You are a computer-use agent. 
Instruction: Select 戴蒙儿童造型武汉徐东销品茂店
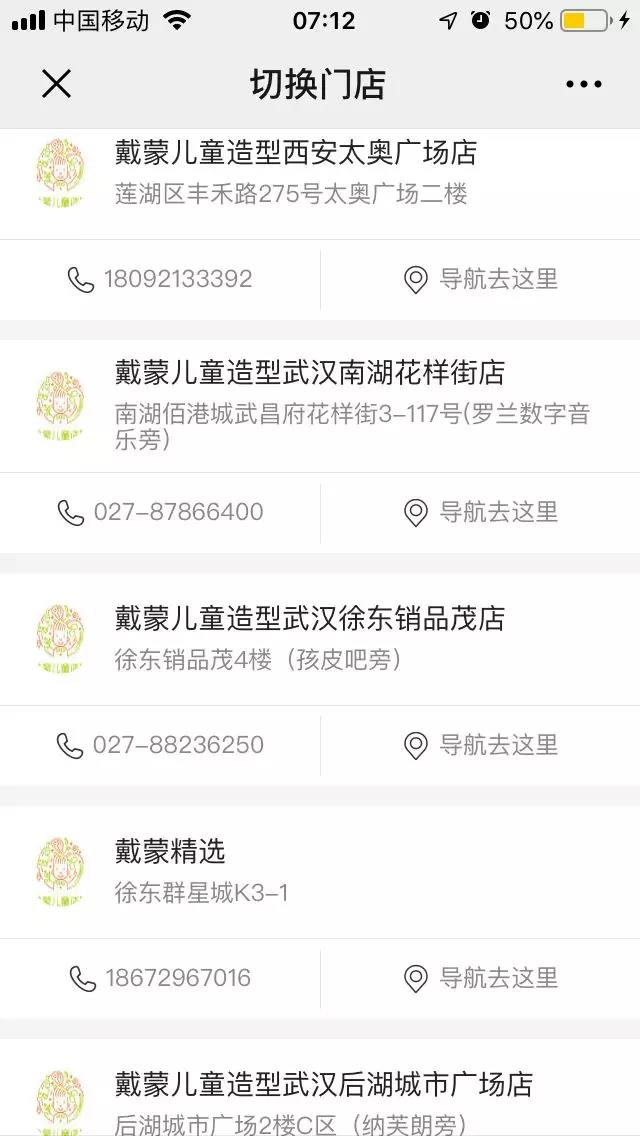(320, 639)
